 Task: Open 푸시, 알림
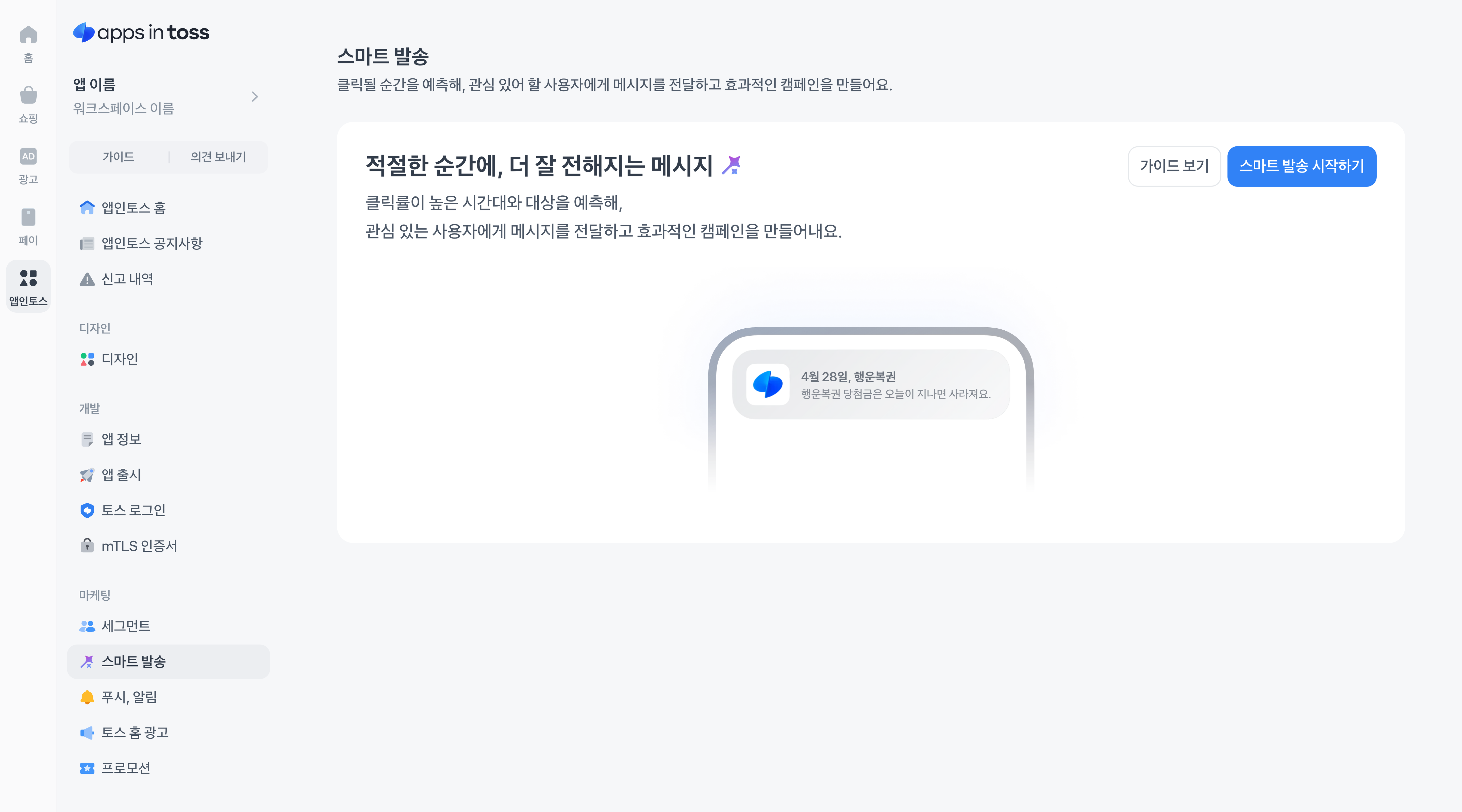point(129,697)
